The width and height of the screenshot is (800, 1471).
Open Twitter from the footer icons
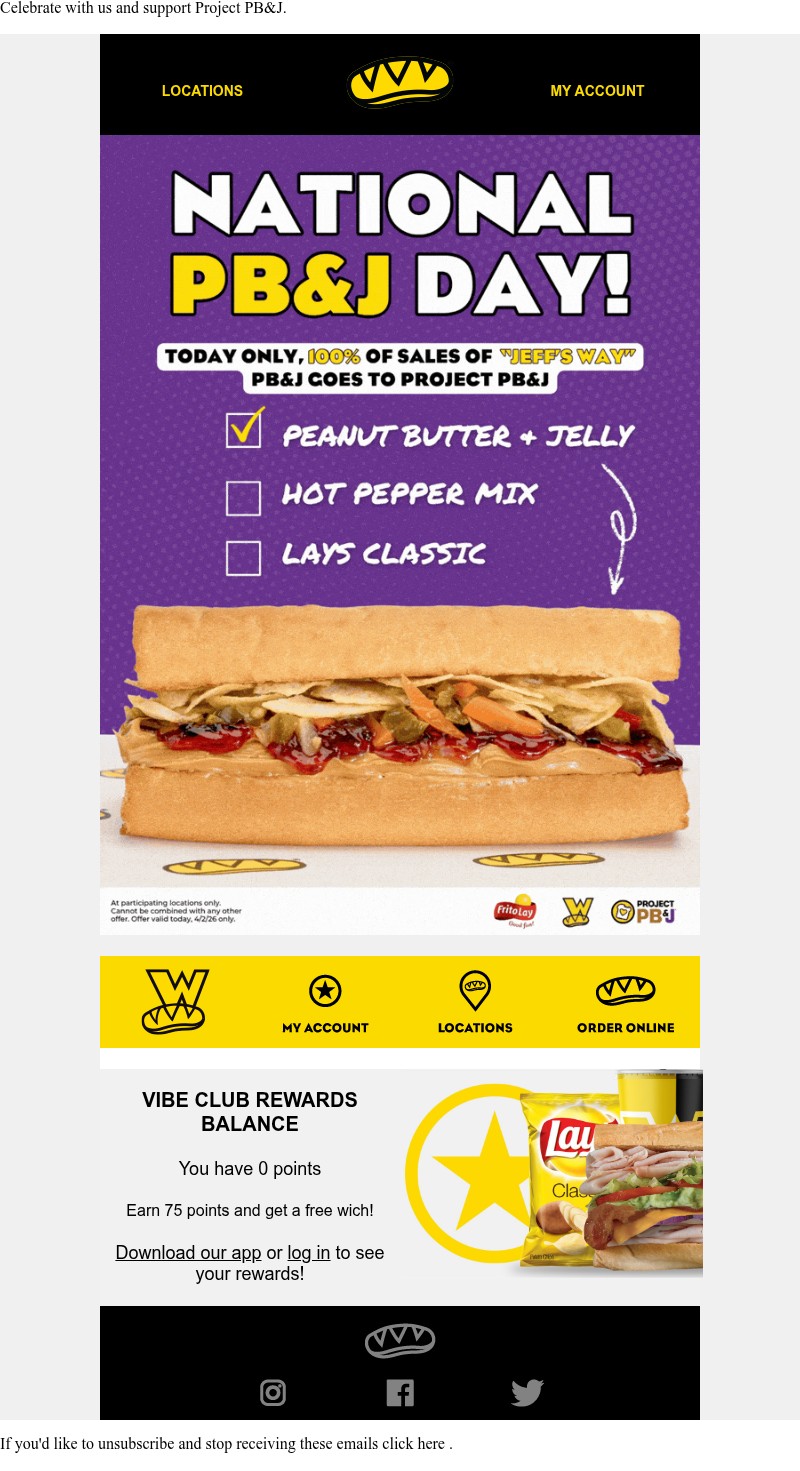point(527,1392)
